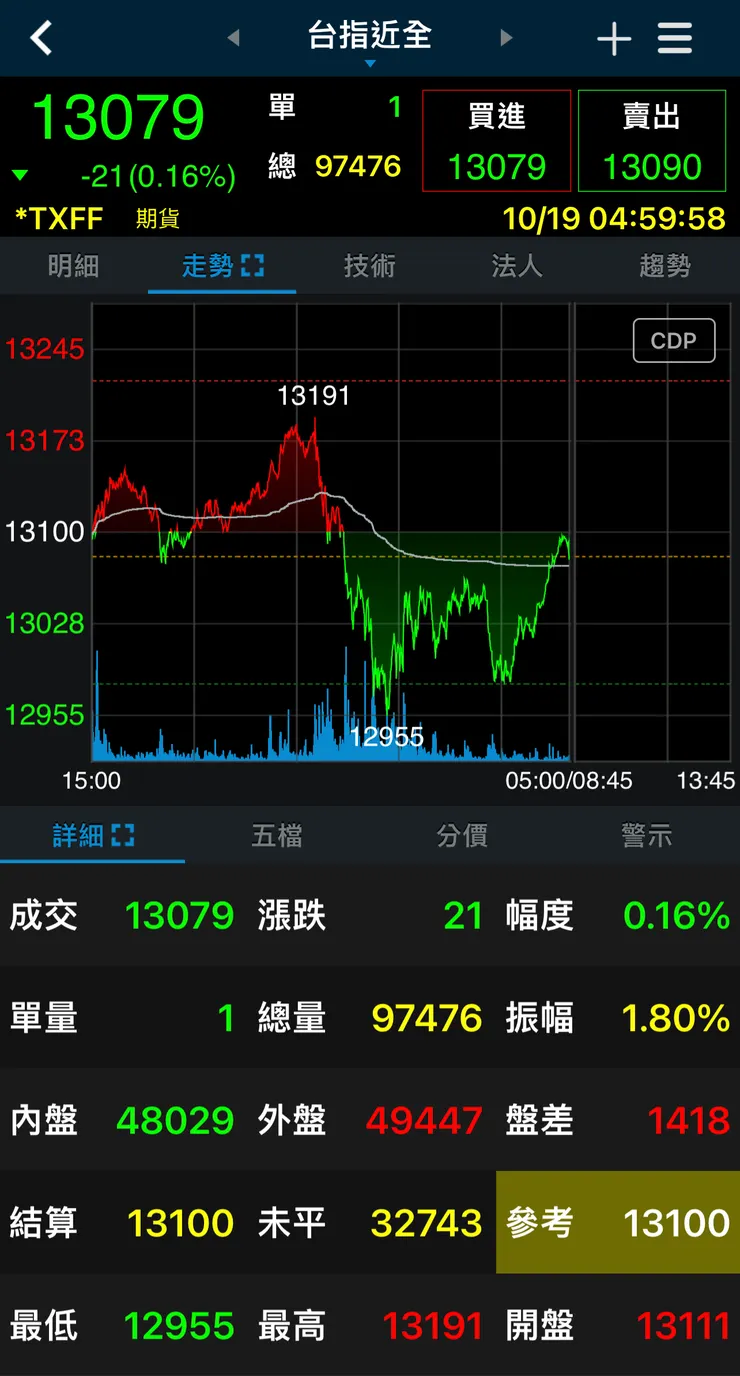Open the hamburger menu
This screenshot has width=740, height=1376.
[675, 38]
